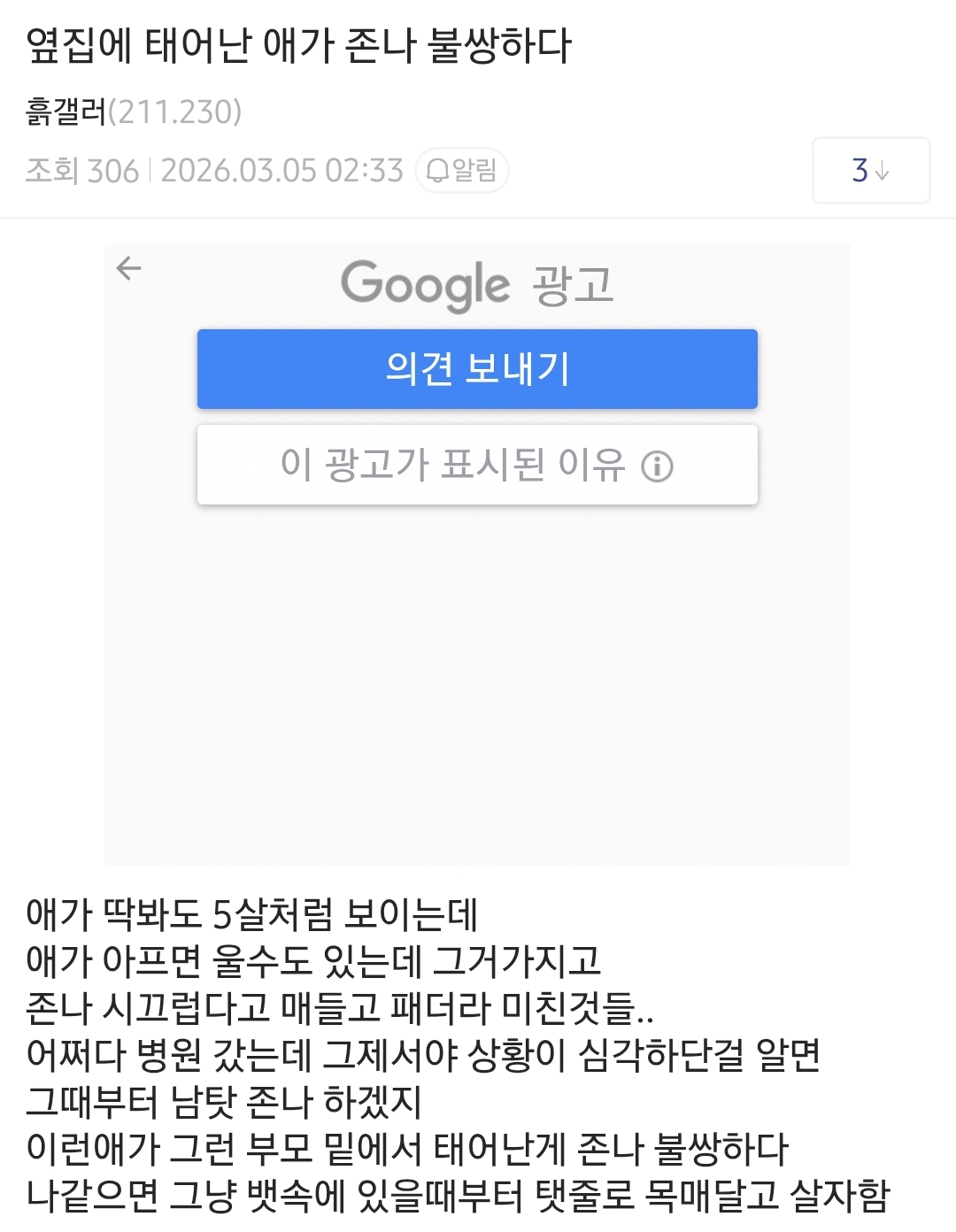Enable the 알림 notification for this post

click(x=462, y=170)
